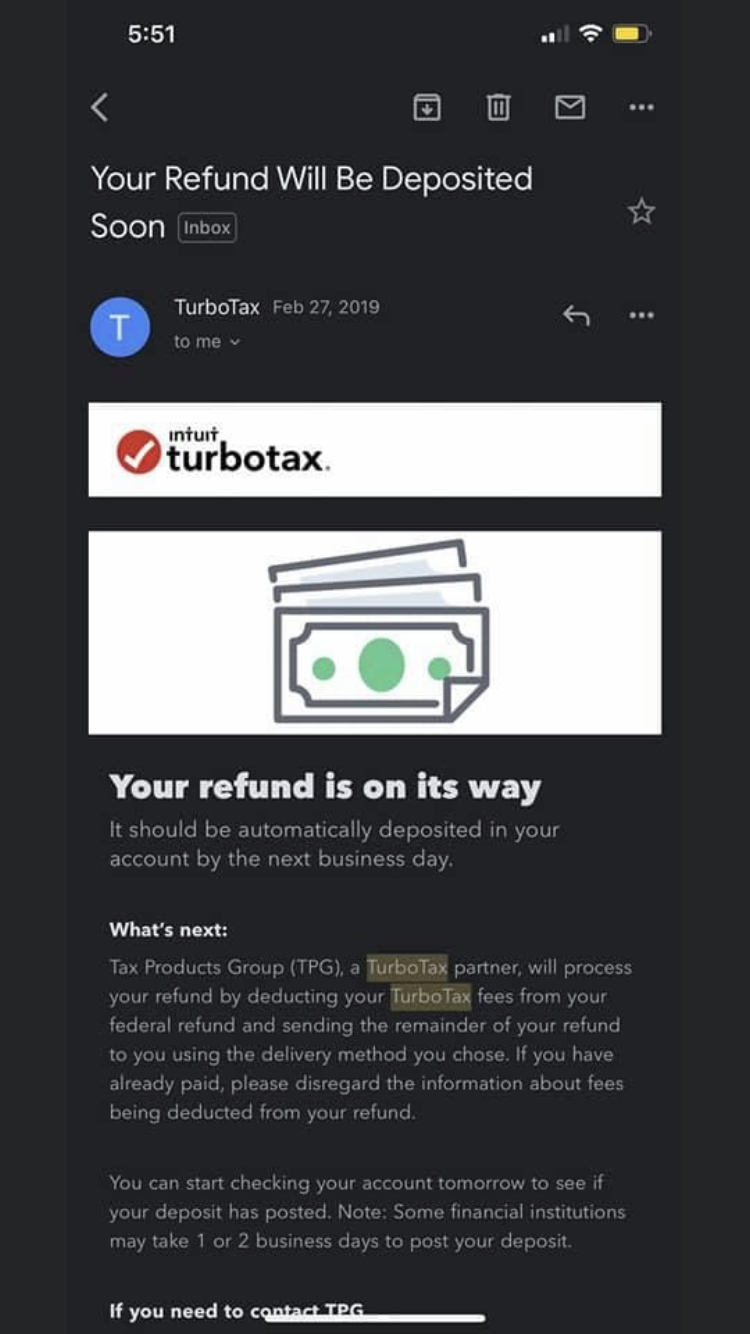This screenshot has height=1334, width=750.
Task: Open the top overflow menu
Action: coord(641,107)
